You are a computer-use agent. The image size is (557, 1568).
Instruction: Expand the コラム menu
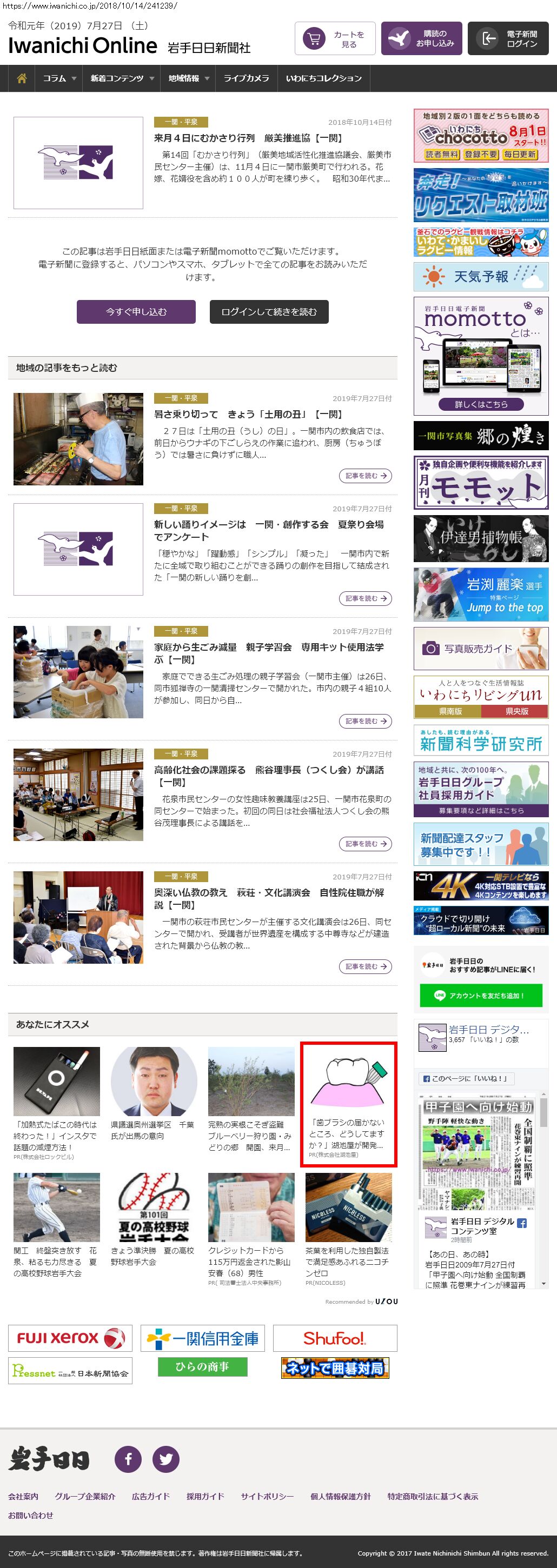[59, 78]
